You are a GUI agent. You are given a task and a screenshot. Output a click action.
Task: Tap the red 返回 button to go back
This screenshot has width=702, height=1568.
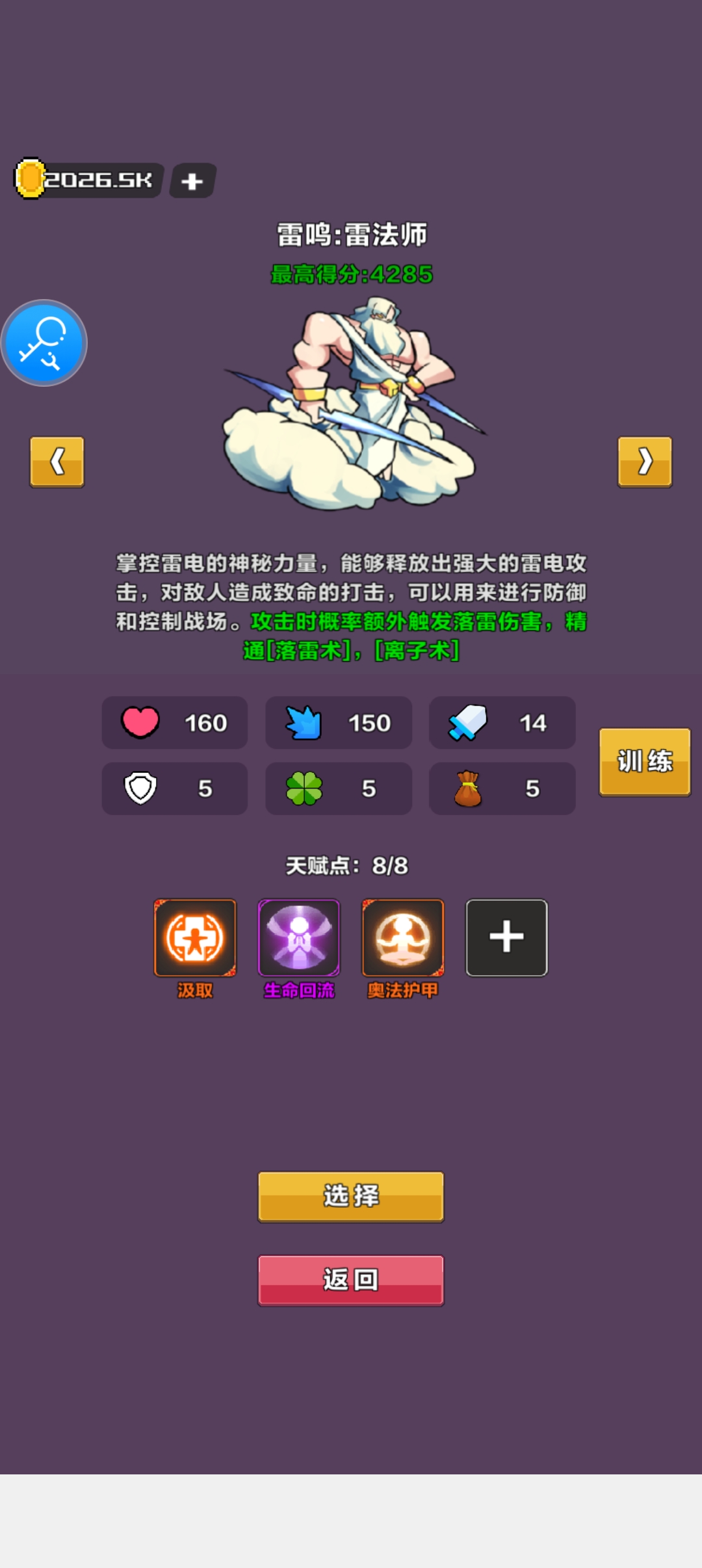point(351,1279)
